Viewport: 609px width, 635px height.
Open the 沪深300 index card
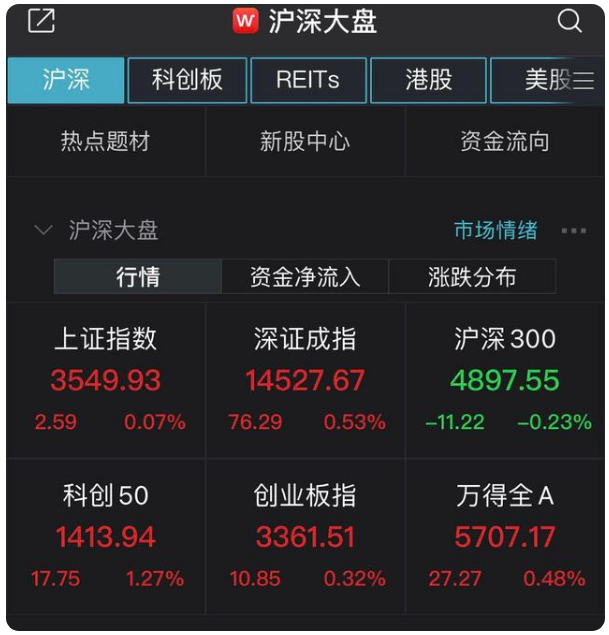(x=505, y=380)
